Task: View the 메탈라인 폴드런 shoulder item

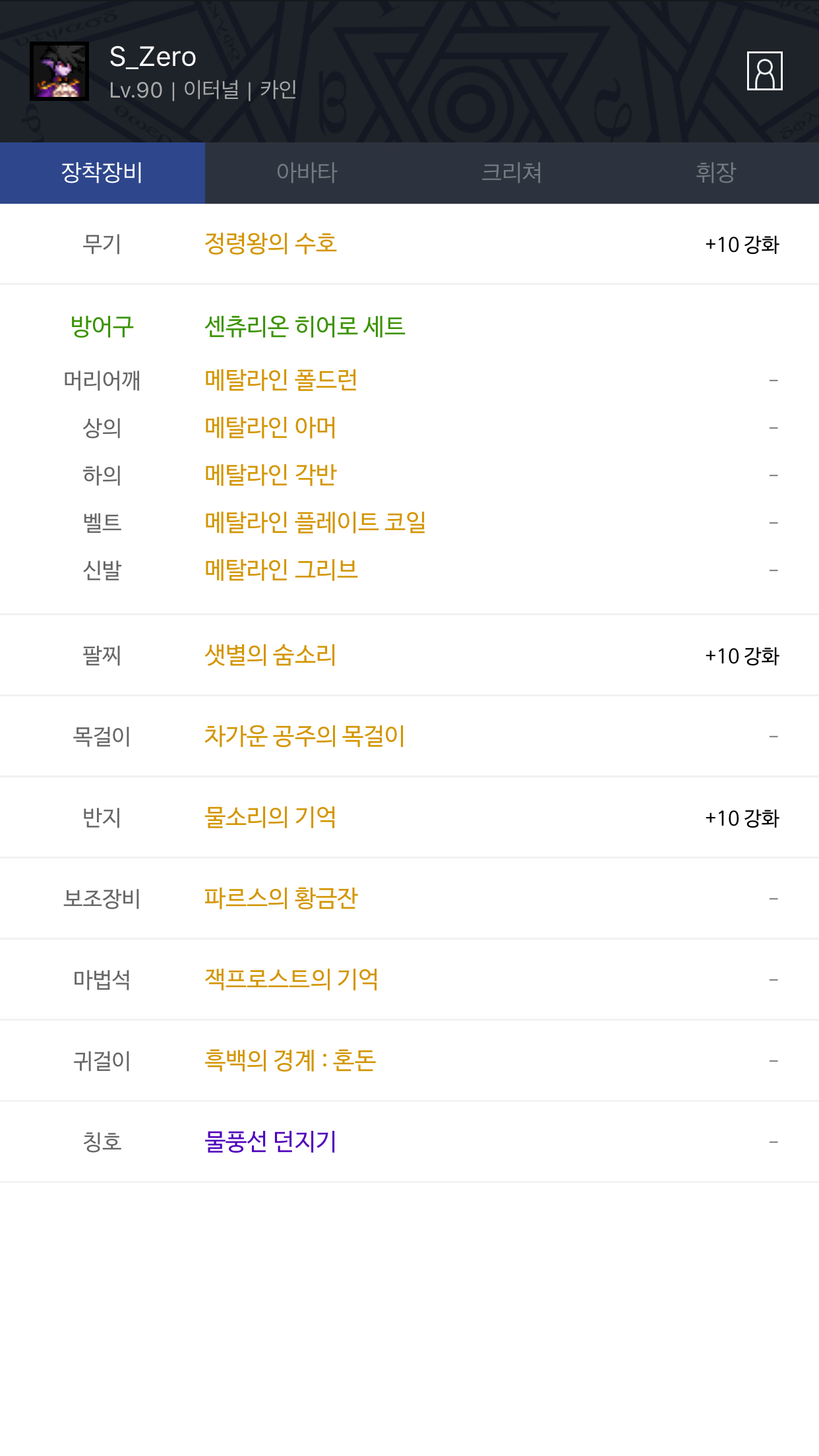Action: [x=281, y=380]
